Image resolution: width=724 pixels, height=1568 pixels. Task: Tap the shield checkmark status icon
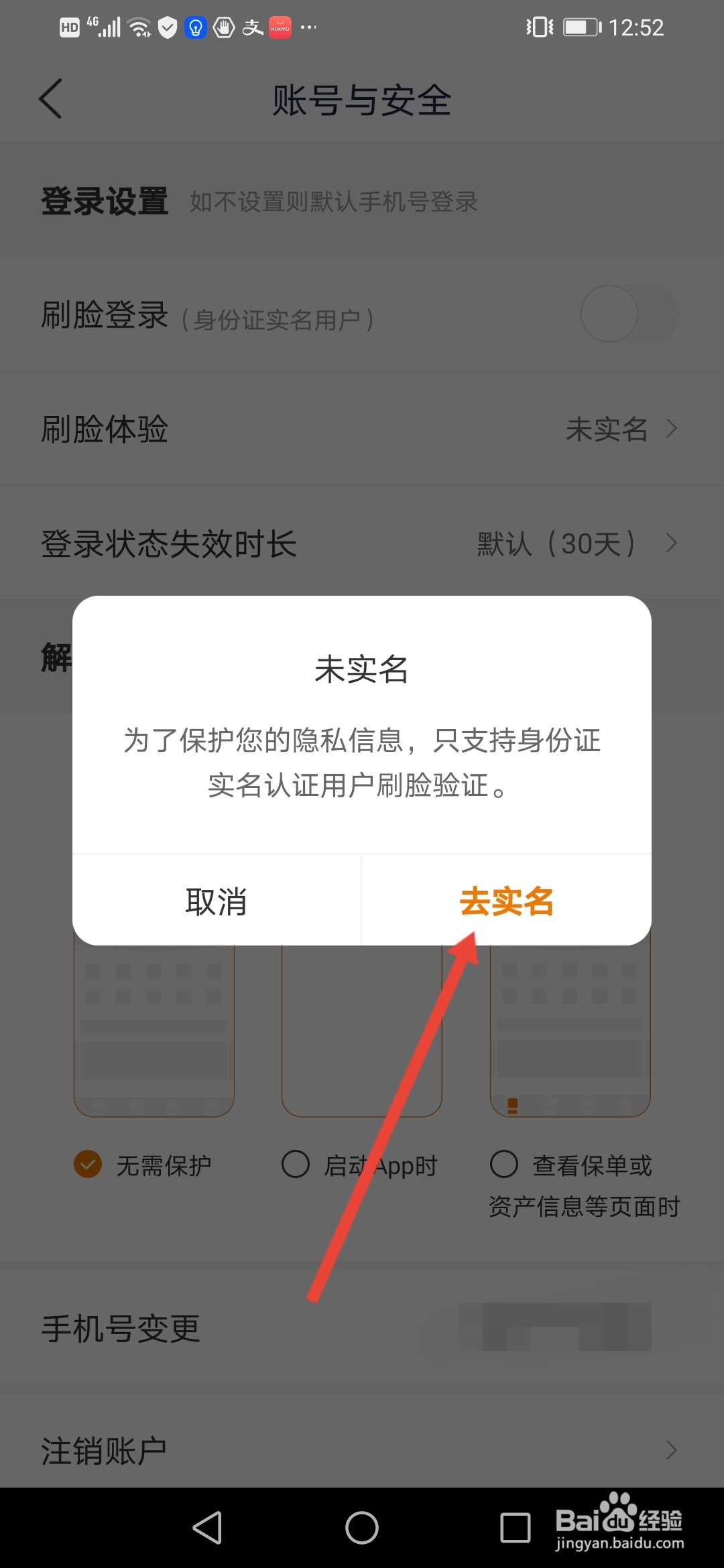166,27
